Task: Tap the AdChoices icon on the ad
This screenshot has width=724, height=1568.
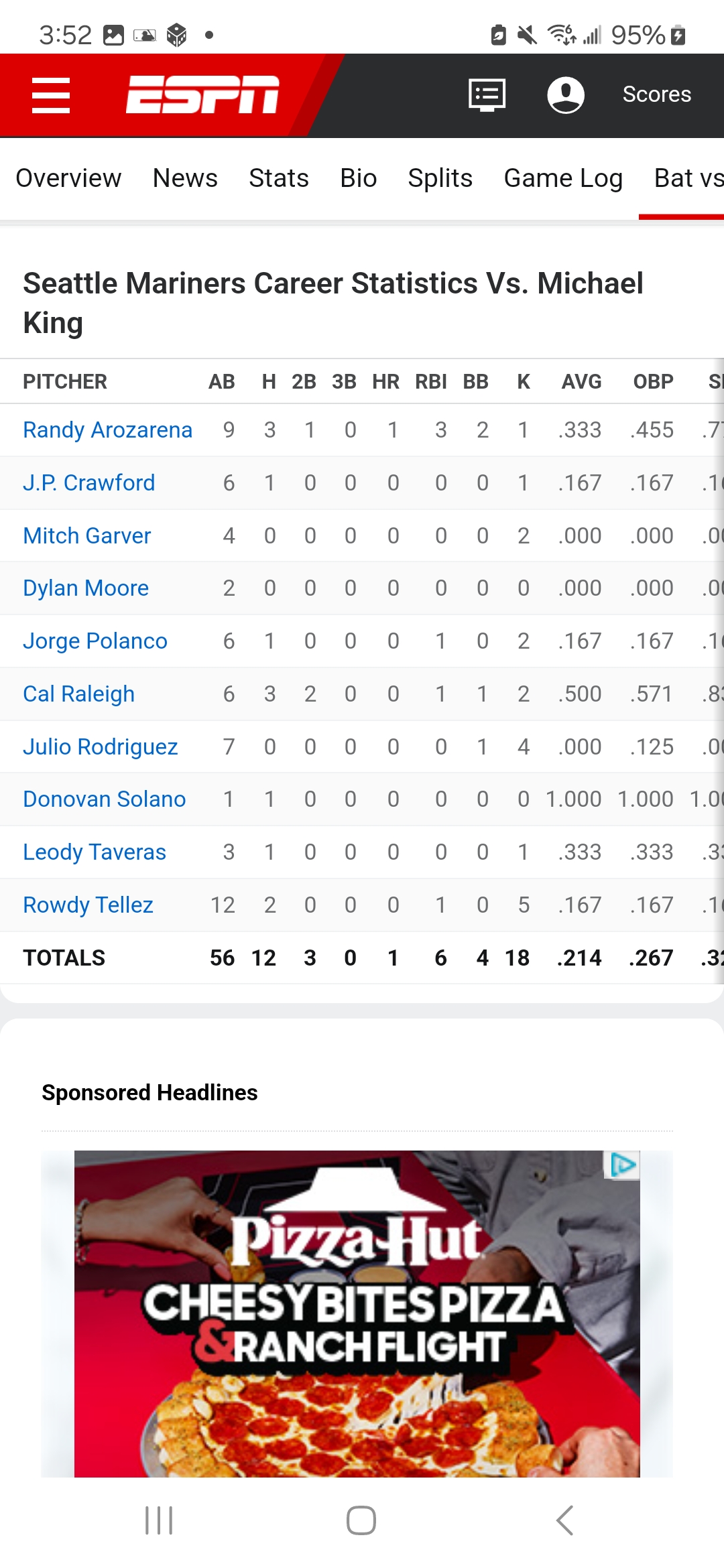Action: click(623, 1165)
